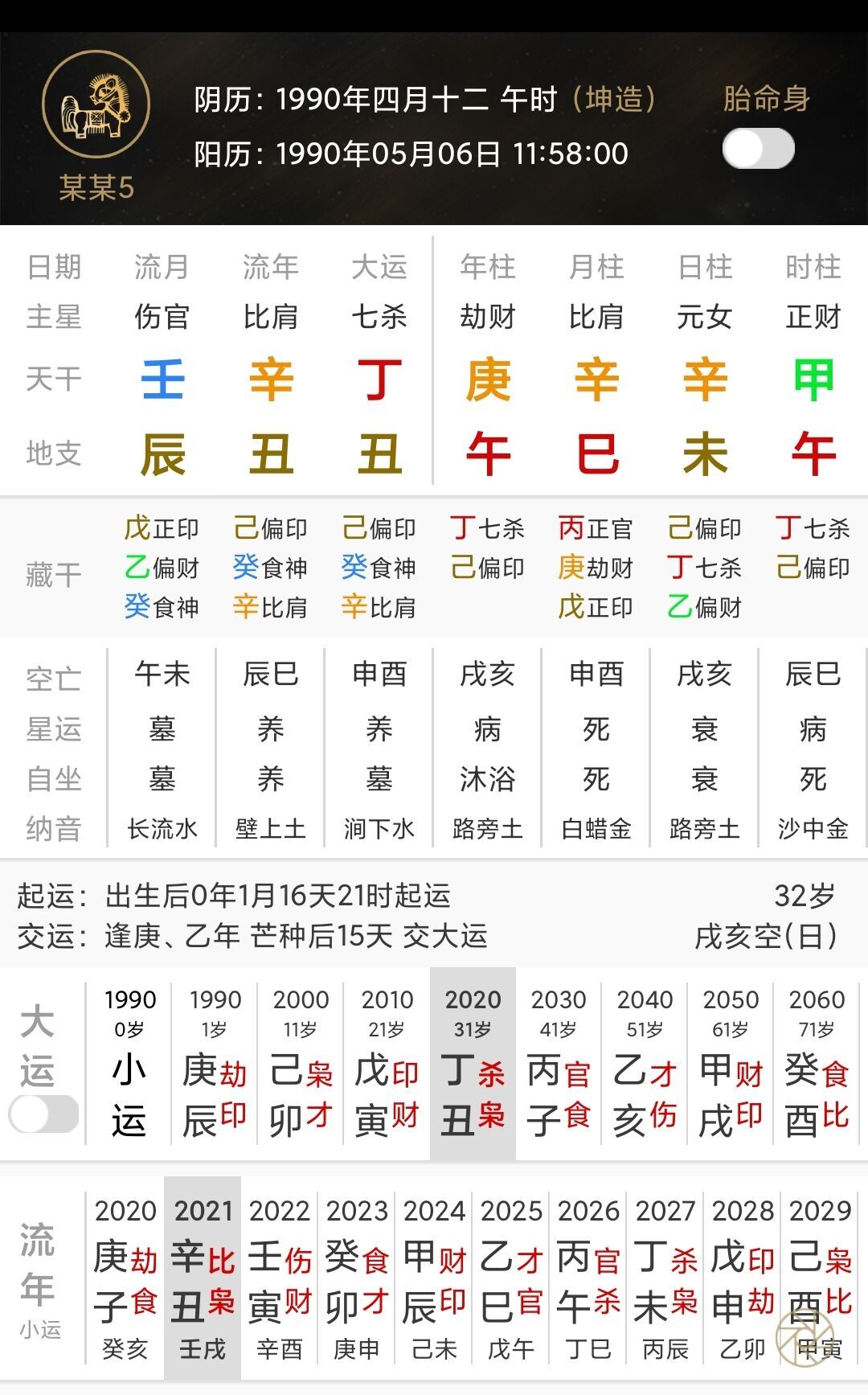Select 流年 2024 甲辰

434,1278
